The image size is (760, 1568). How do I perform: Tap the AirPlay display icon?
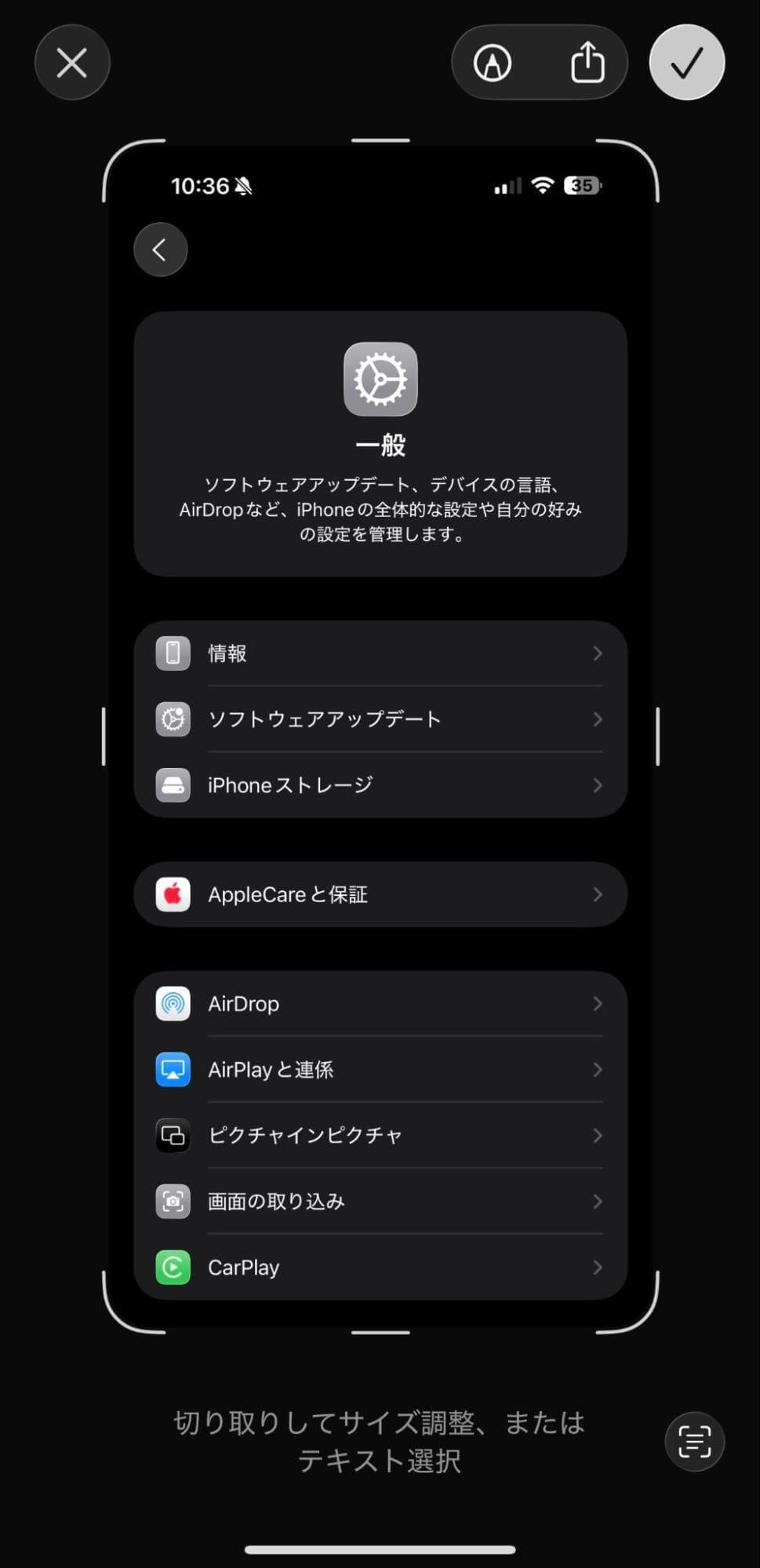173,1069
